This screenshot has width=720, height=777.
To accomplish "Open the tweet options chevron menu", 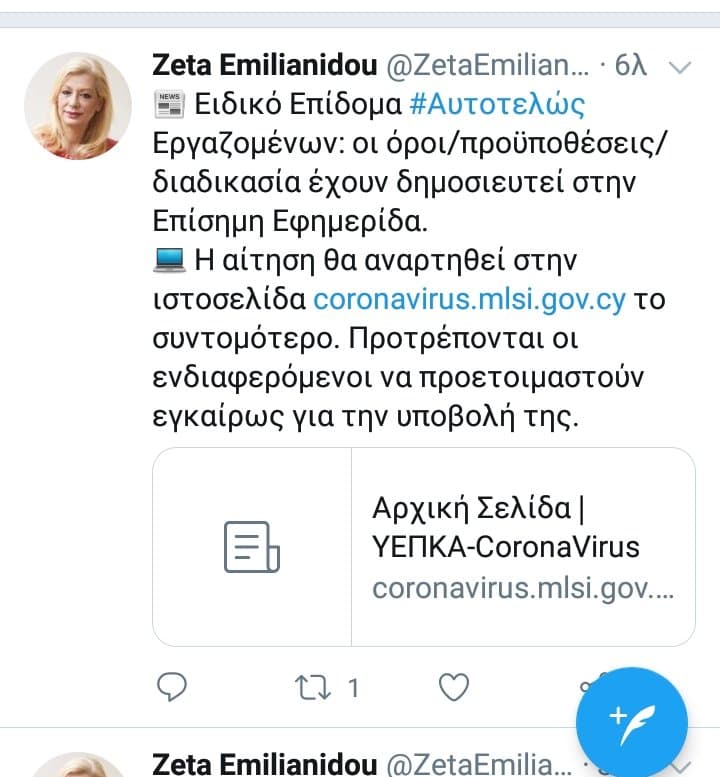I will (x=680, y=67).
